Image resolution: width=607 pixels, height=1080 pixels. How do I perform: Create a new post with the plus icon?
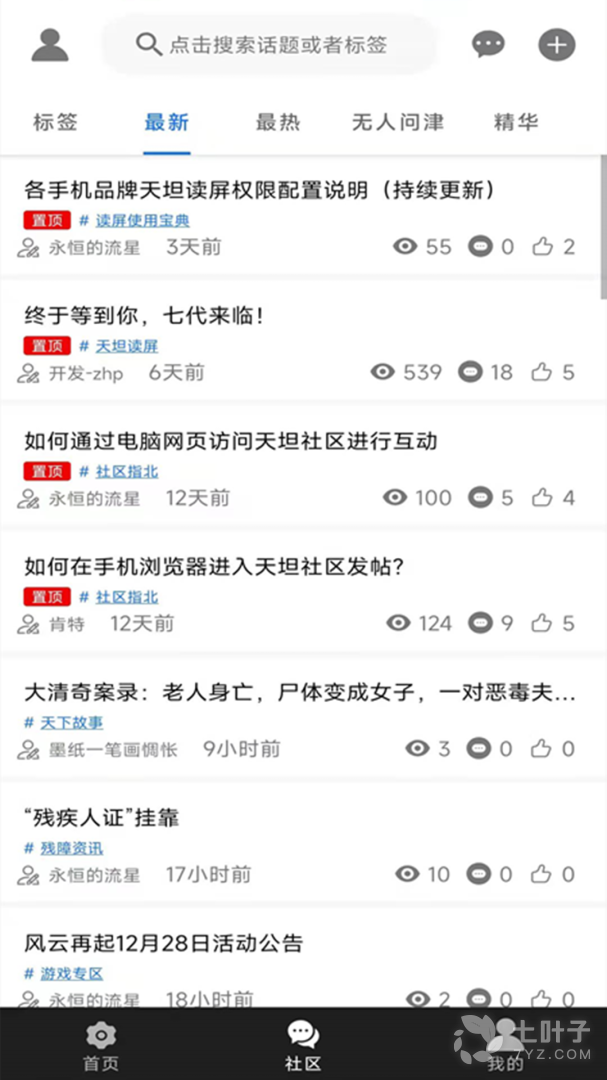[x=557, y=44]
